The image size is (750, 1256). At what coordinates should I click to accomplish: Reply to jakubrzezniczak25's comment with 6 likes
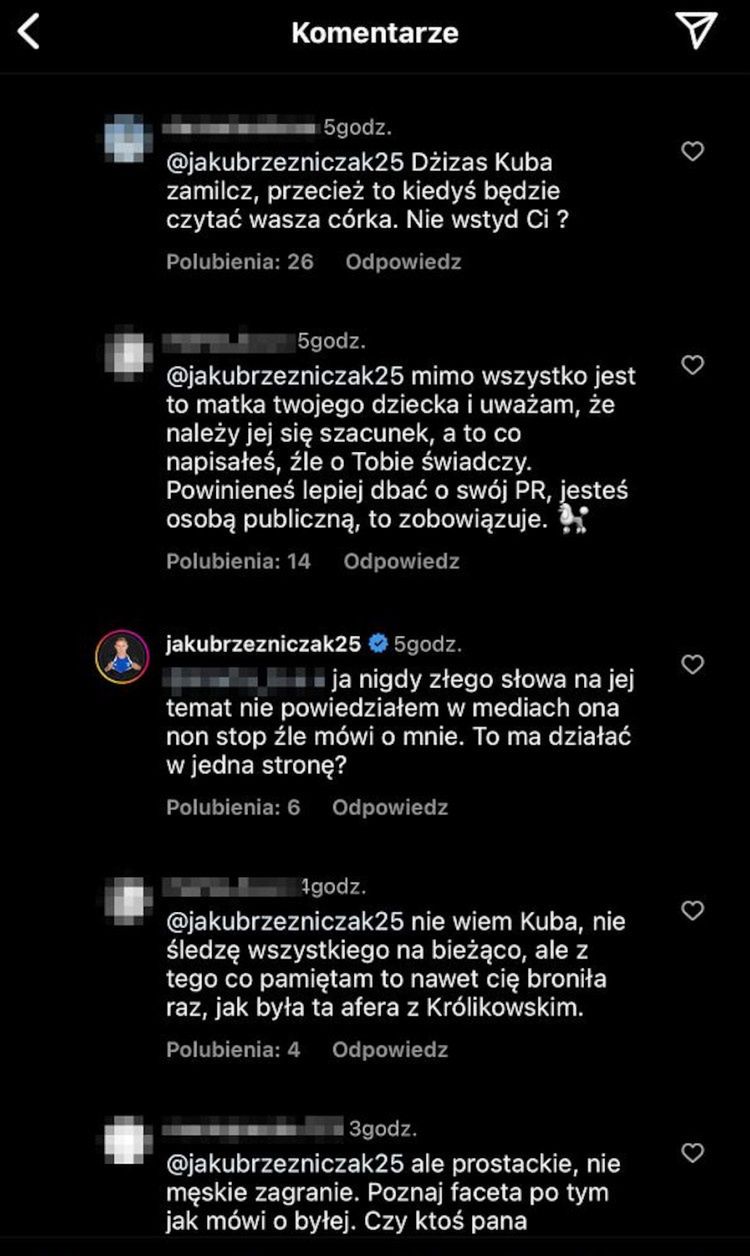coord(390,807)
